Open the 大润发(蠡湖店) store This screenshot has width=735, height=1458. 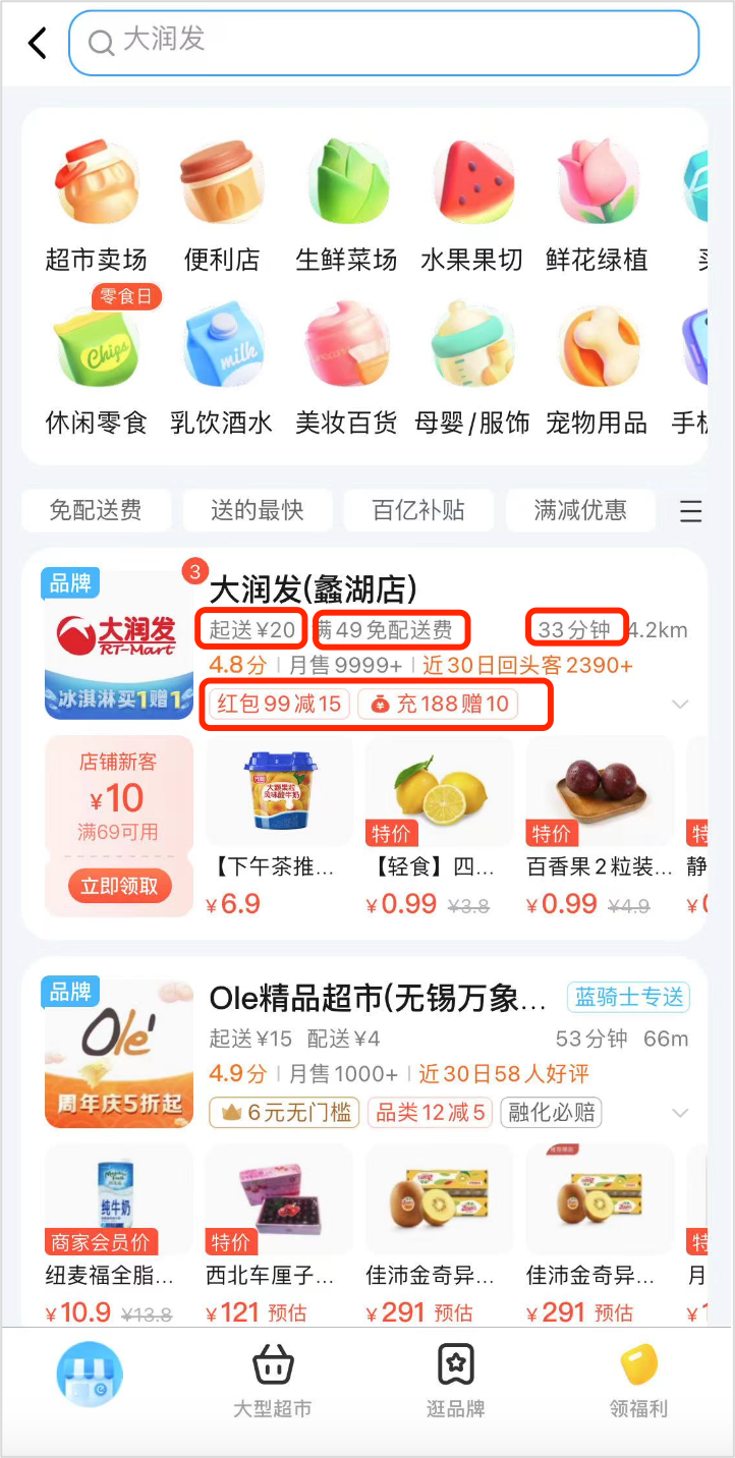[x=312, y=590]
